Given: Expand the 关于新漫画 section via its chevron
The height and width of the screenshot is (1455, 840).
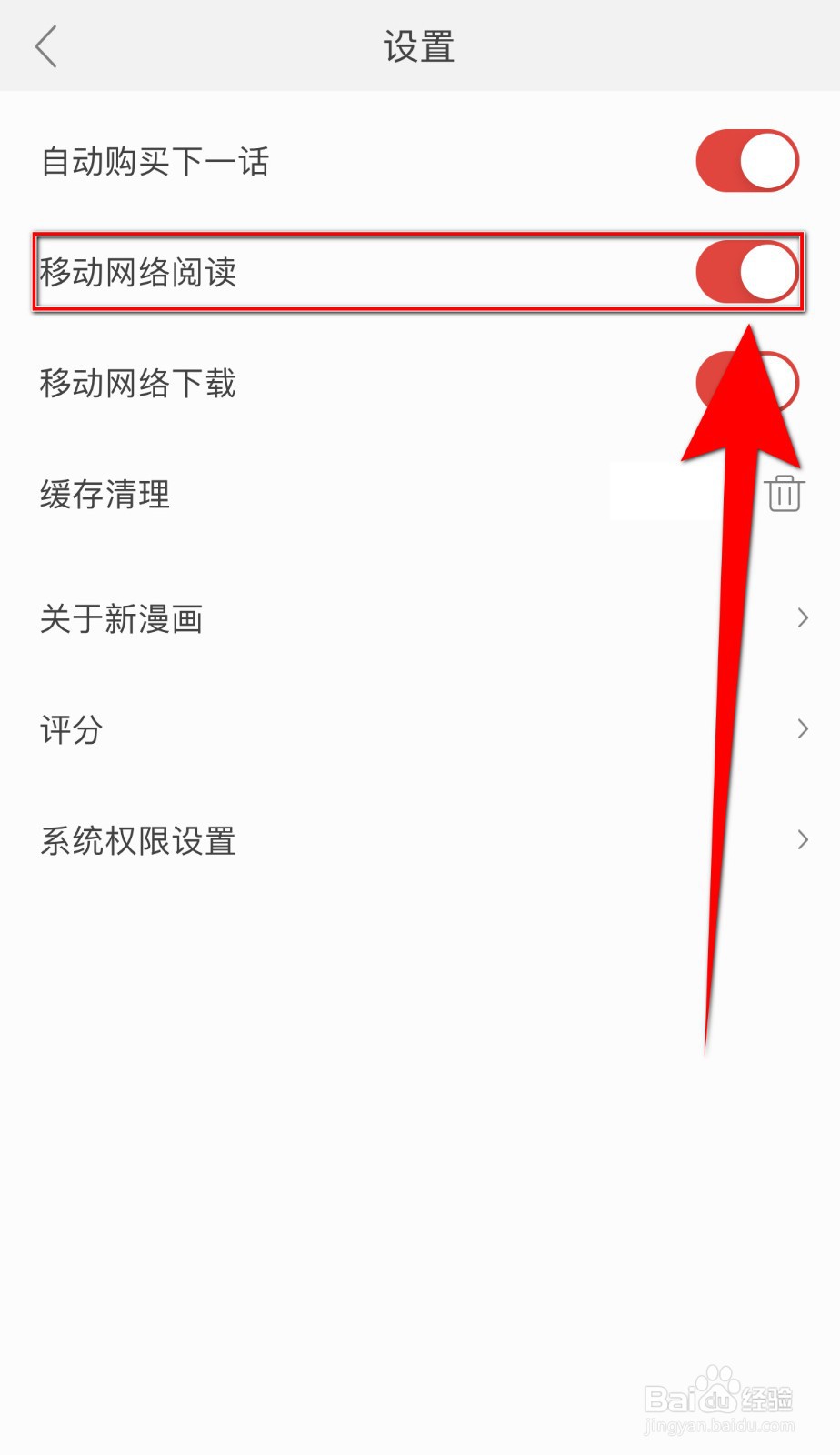Looking at the screenshot, I should click(803, 617).
